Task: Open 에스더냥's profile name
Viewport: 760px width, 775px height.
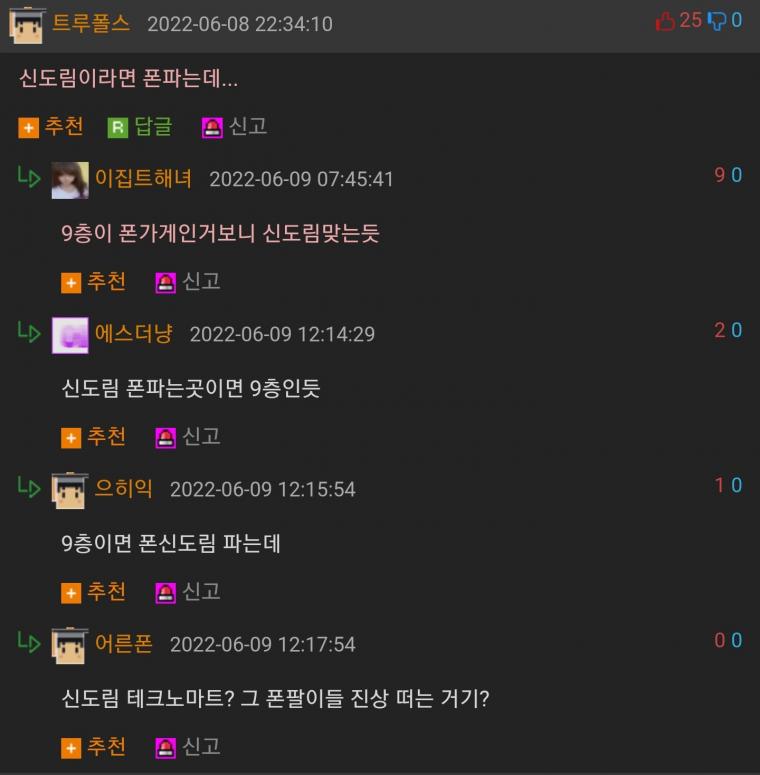Action: pyautogui.click(x=133, y=334)
